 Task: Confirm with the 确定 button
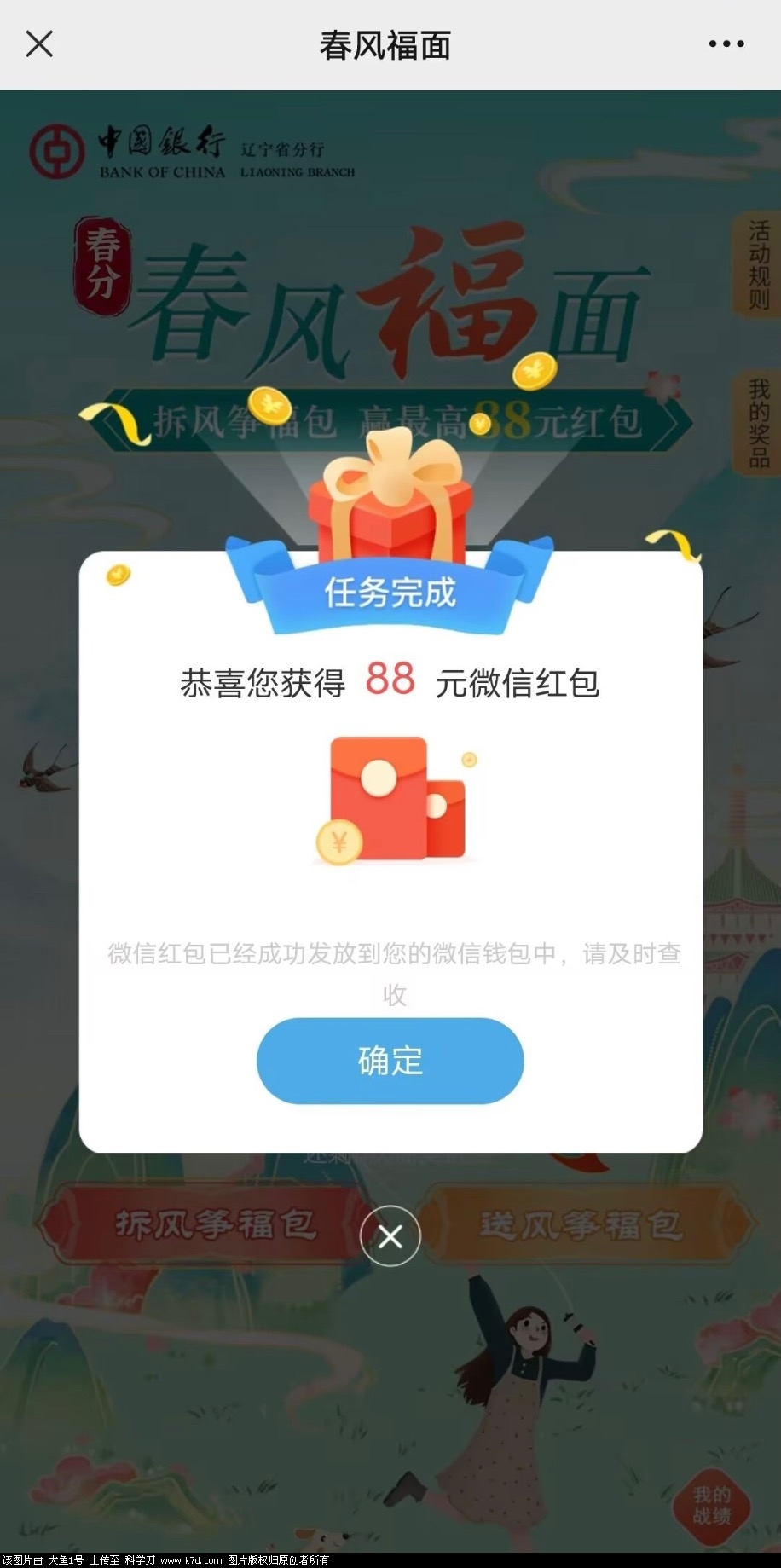[x=390, y=1061]
